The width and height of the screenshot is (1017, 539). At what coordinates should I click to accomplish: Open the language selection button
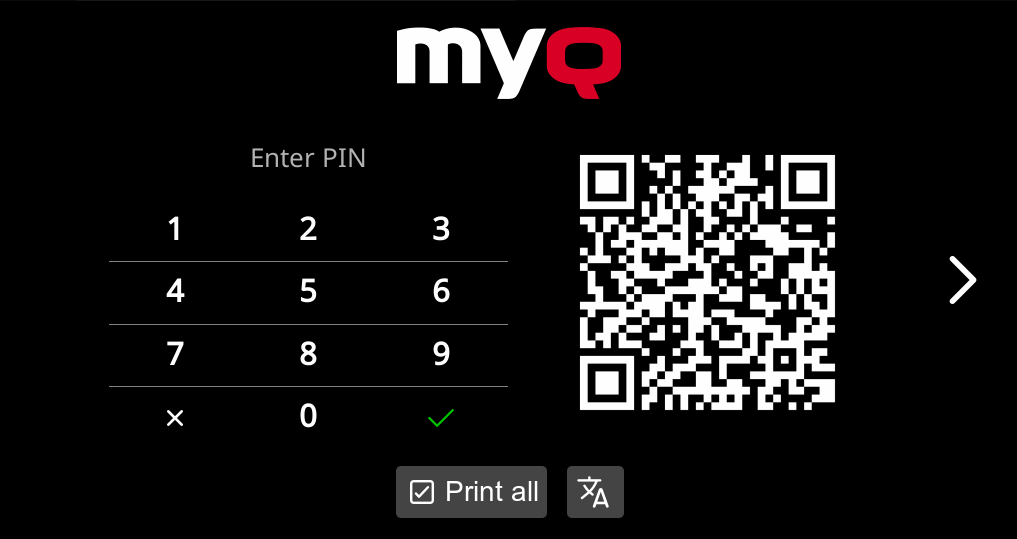point(595,492)
